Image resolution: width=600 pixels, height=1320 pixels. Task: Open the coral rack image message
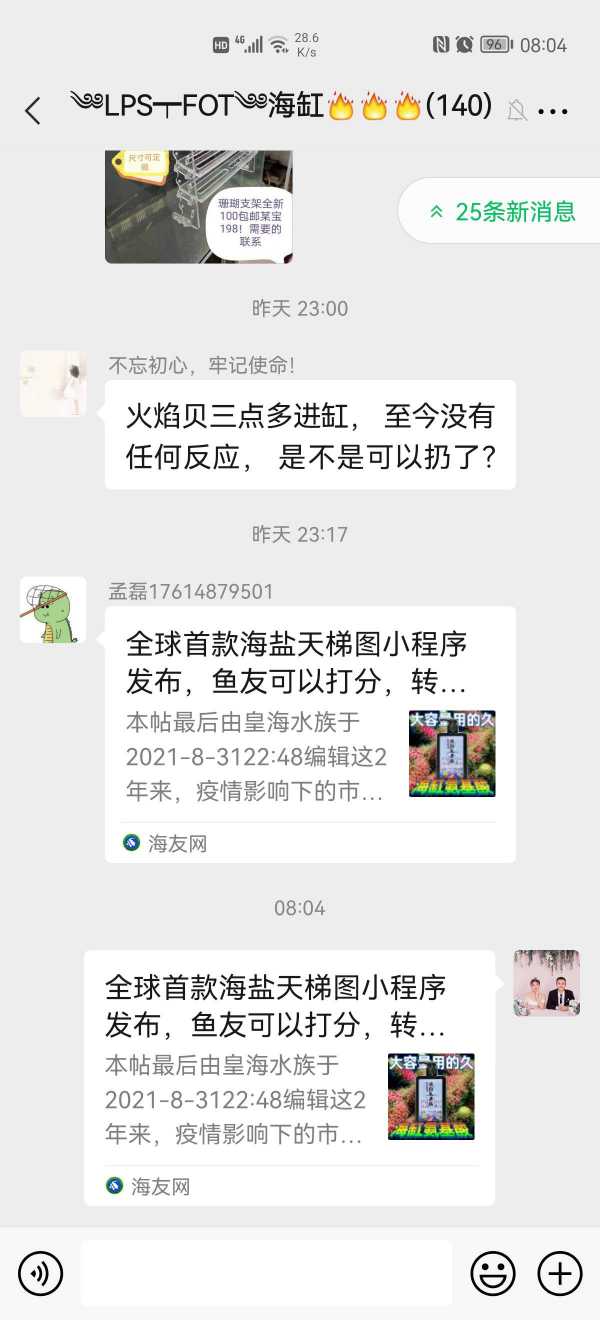pyautogui.click(x=198, y=206)
